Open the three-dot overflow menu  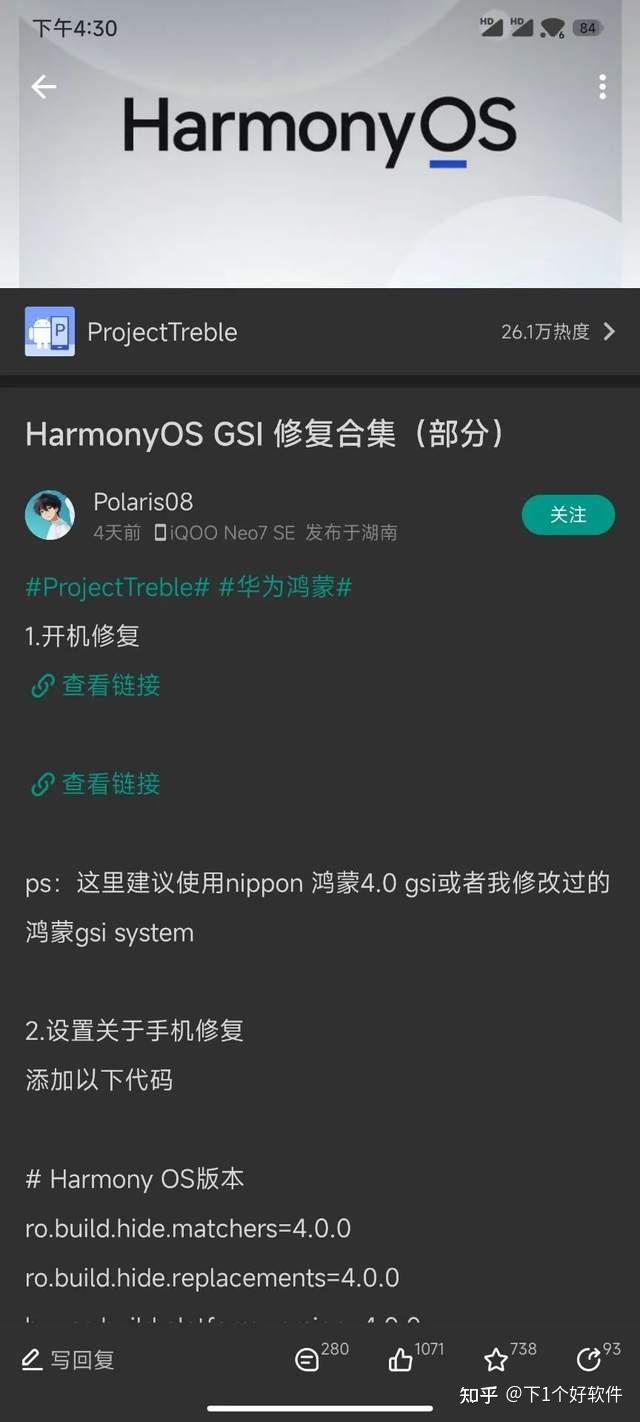602,87
